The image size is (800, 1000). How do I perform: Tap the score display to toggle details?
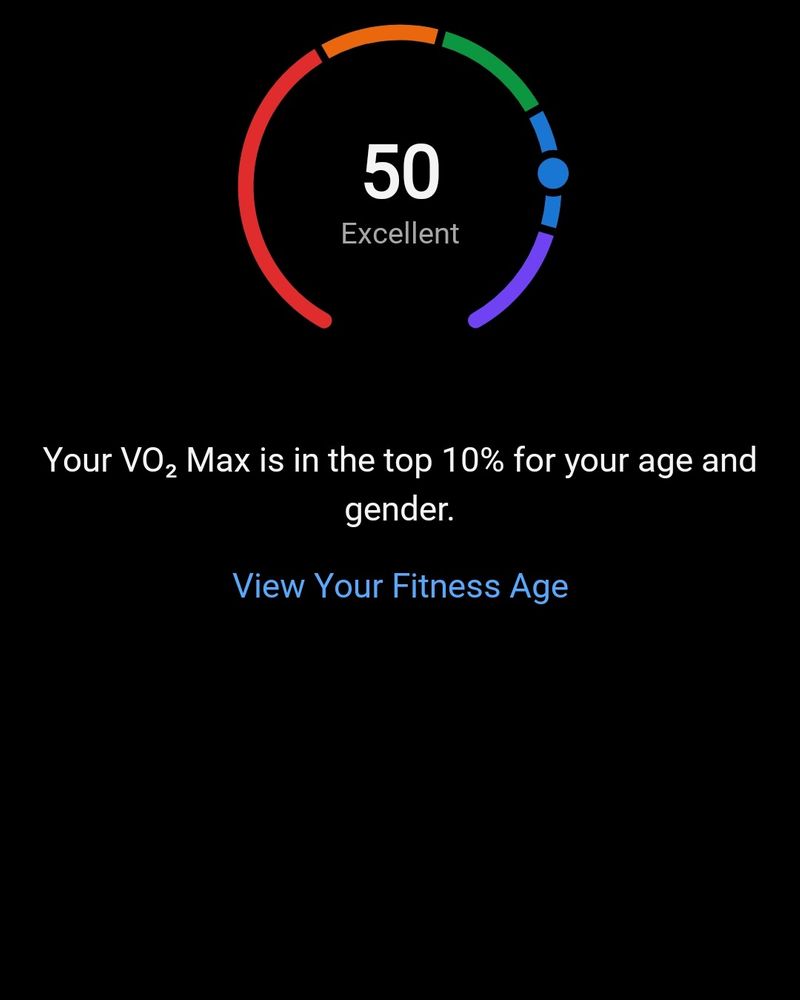400,170
